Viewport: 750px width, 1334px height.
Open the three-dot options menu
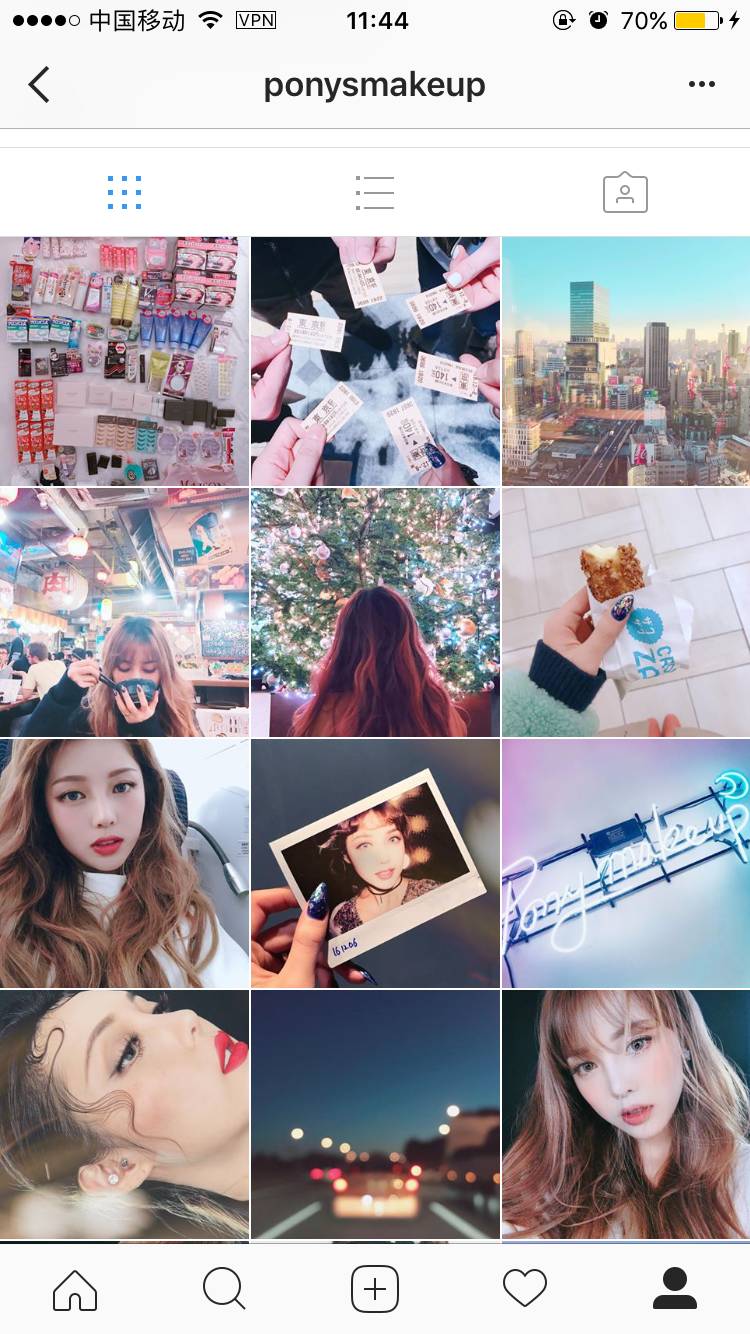(702, 85)
